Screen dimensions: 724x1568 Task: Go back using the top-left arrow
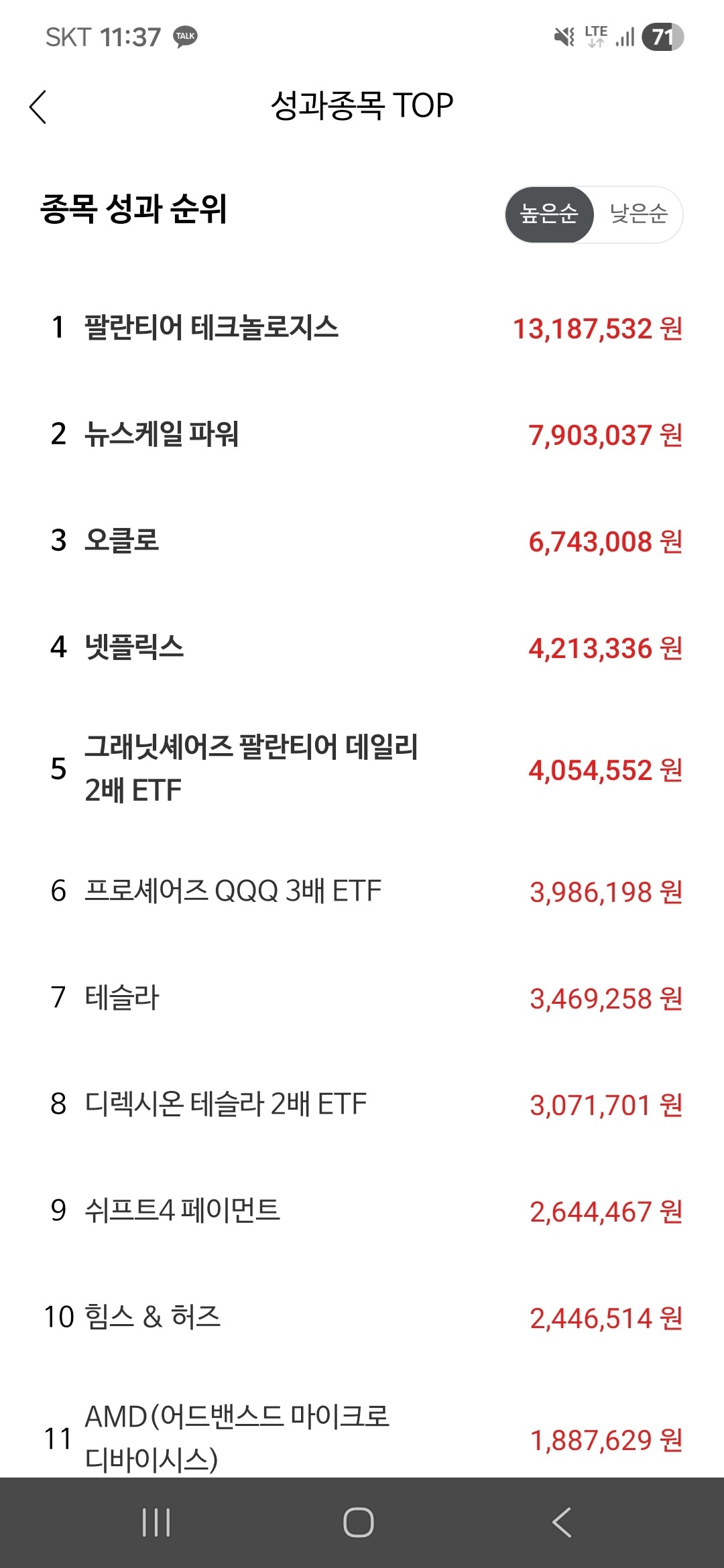38,107
